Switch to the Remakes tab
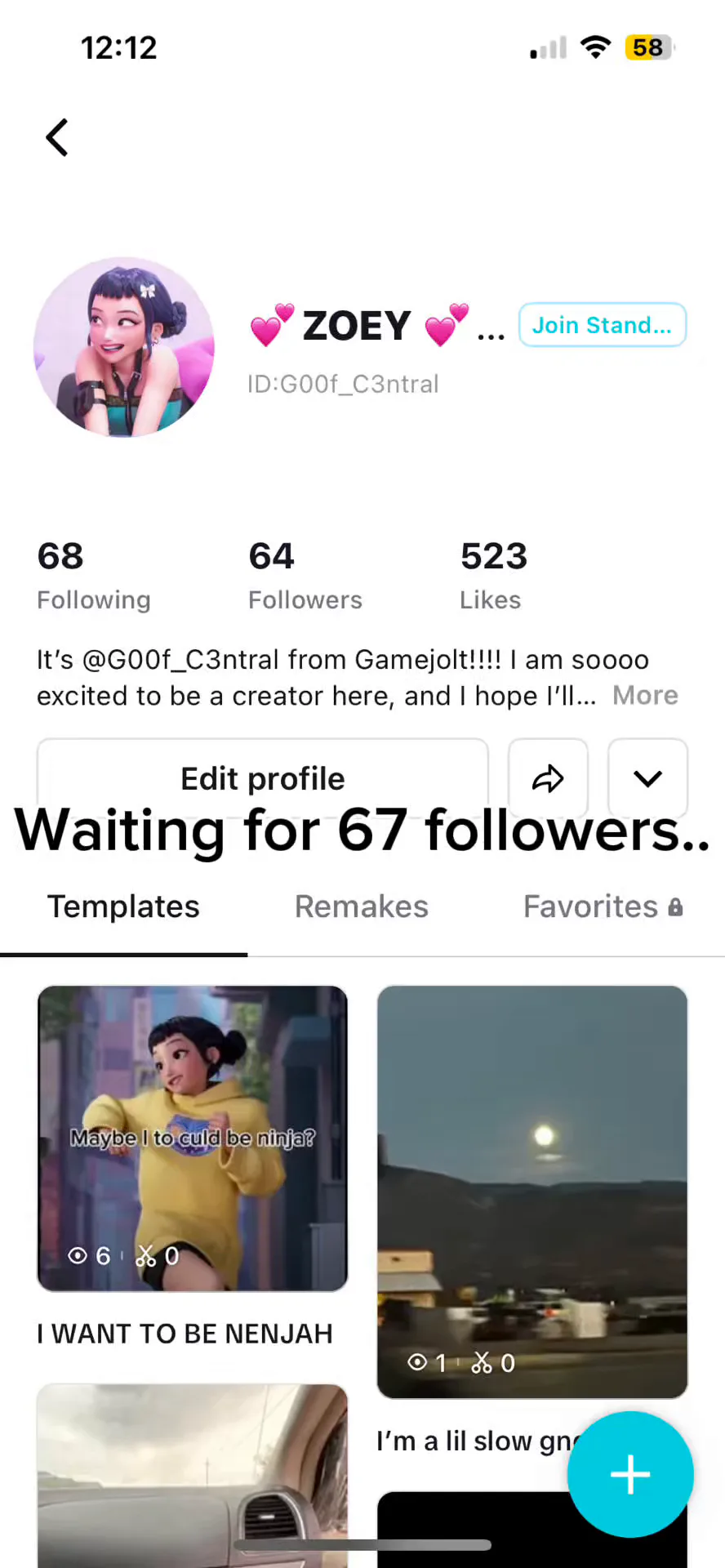This screenshot has height=1568, width=725. tap(362, 906)
